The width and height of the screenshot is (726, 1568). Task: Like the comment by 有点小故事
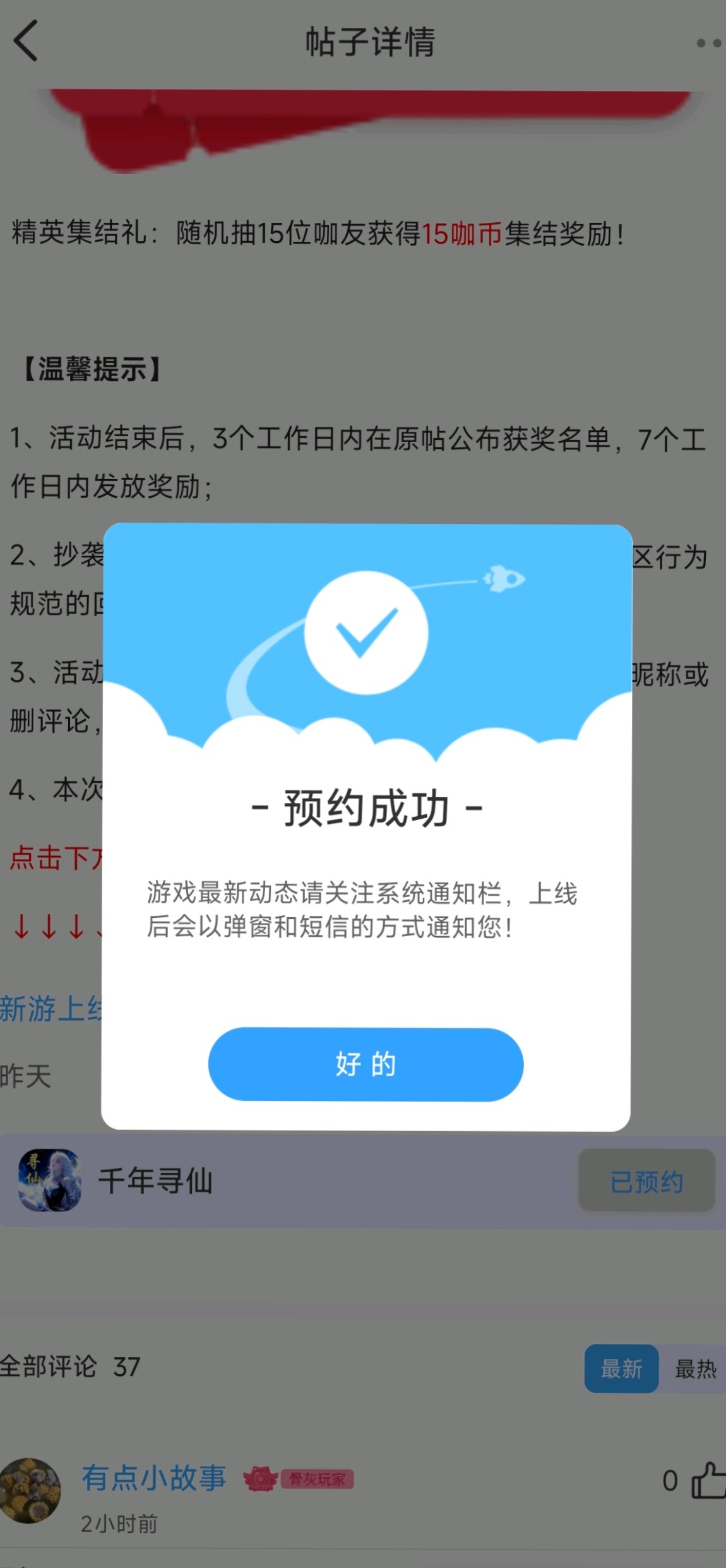click(707, 1480)
